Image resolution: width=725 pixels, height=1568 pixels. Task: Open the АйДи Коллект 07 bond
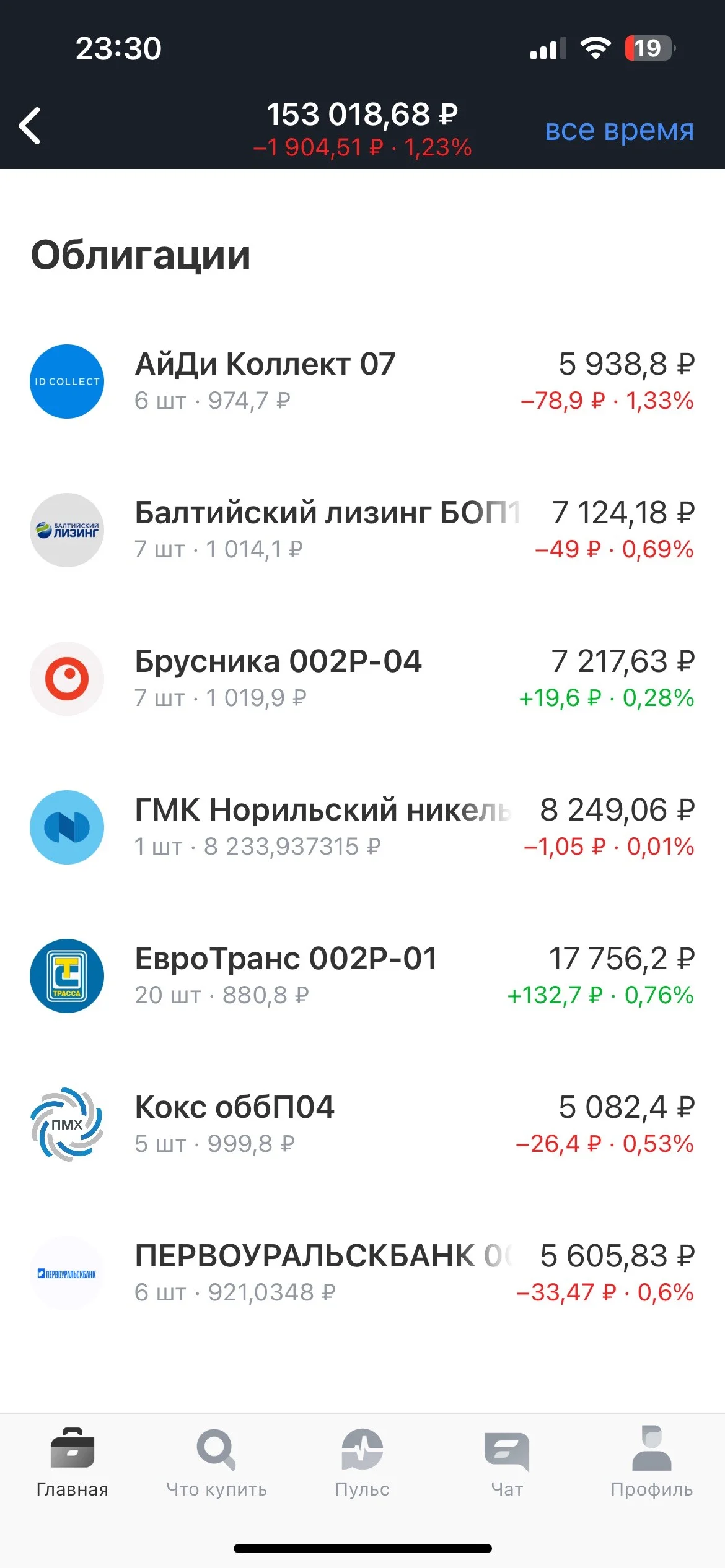pyautogui.click(x=362, y=381)
